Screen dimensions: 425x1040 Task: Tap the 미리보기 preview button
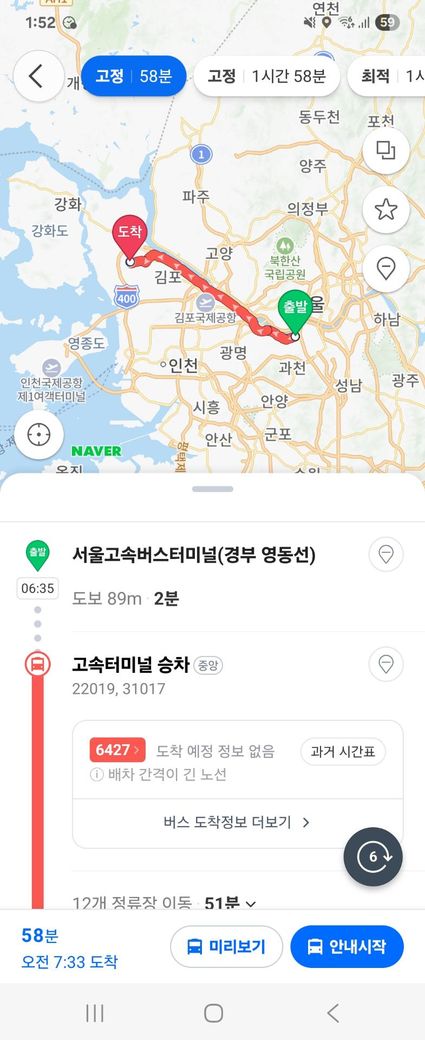coord(227,946)
